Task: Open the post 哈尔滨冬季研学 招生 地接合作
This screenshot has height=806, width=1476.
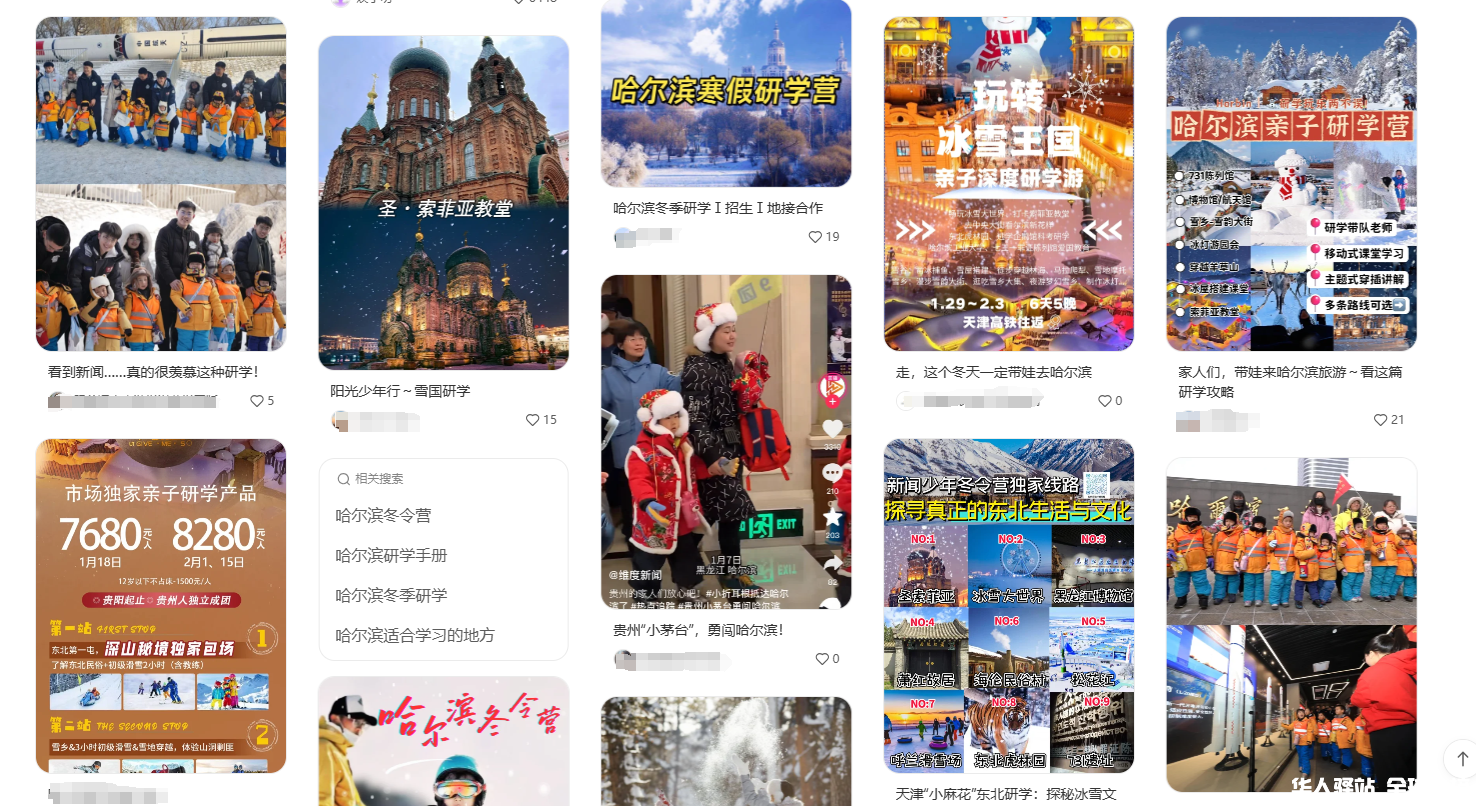Action: [725, 94]
